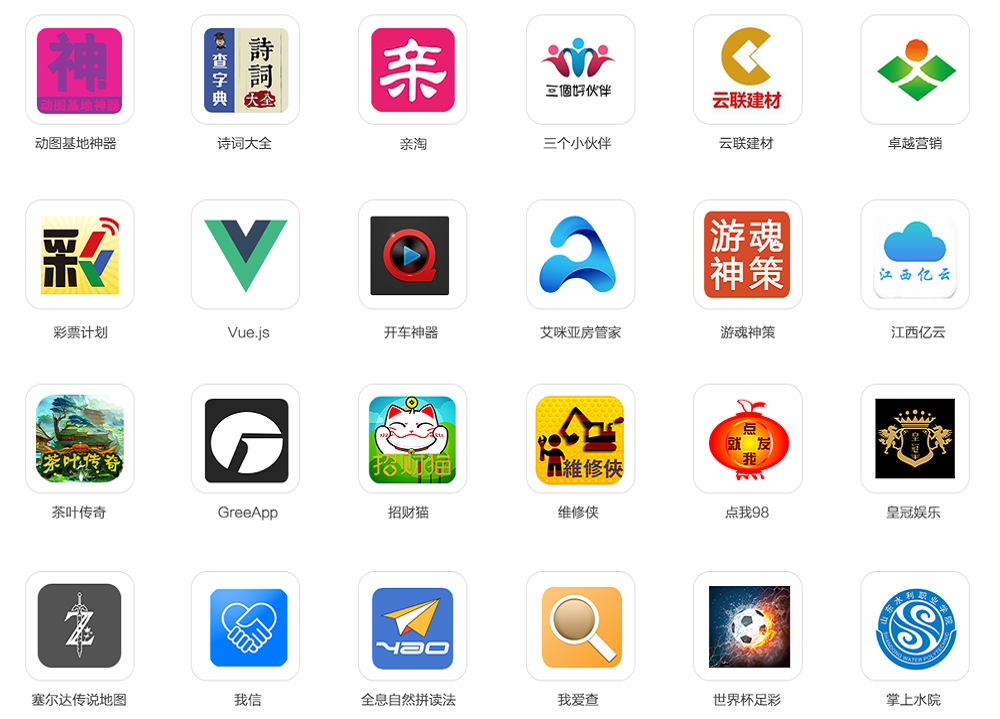Select 艾咪亚房管家
The width and height of the screenshot is (1000, 719).
[x=580, y=255]
